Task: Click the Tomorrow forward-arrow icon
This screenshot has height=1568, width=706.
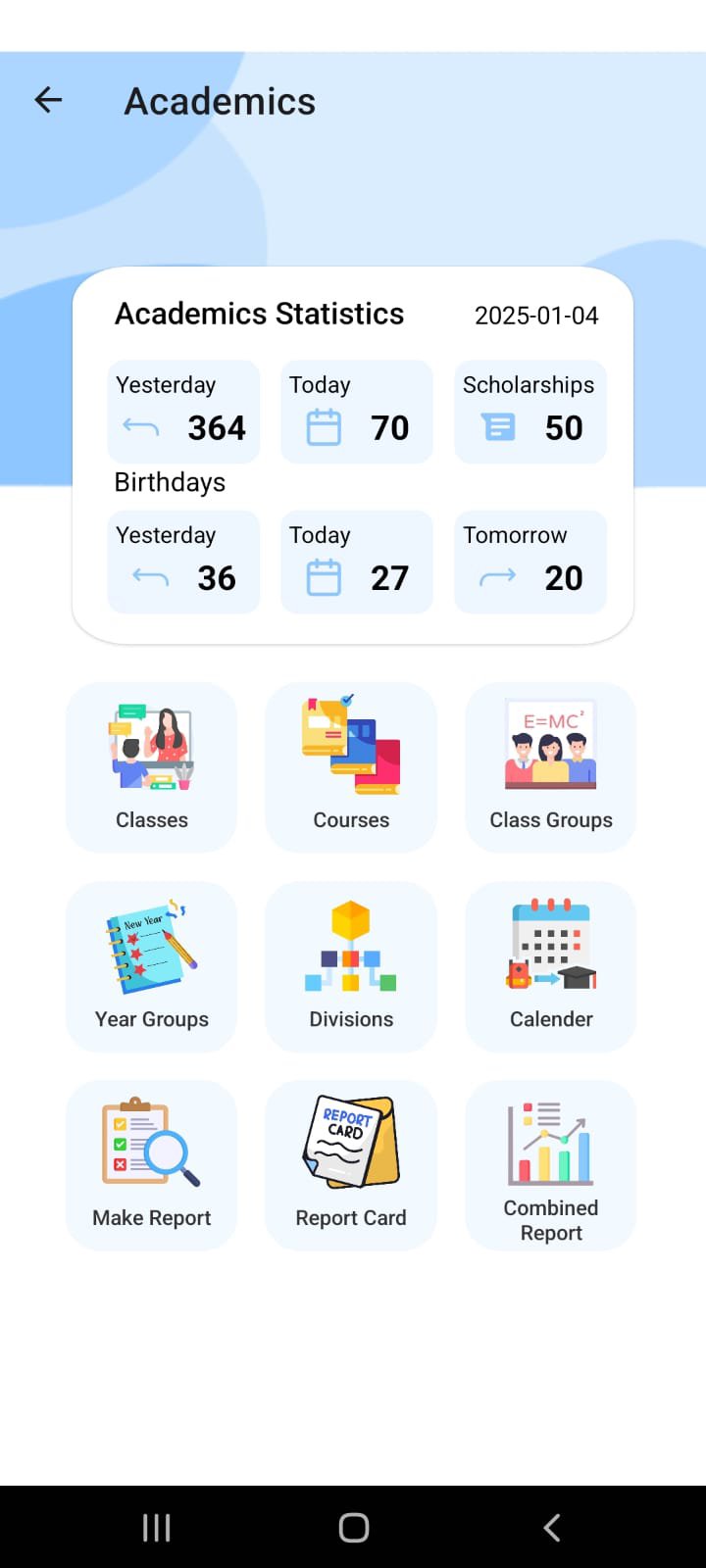Action: tap(497, 578)
